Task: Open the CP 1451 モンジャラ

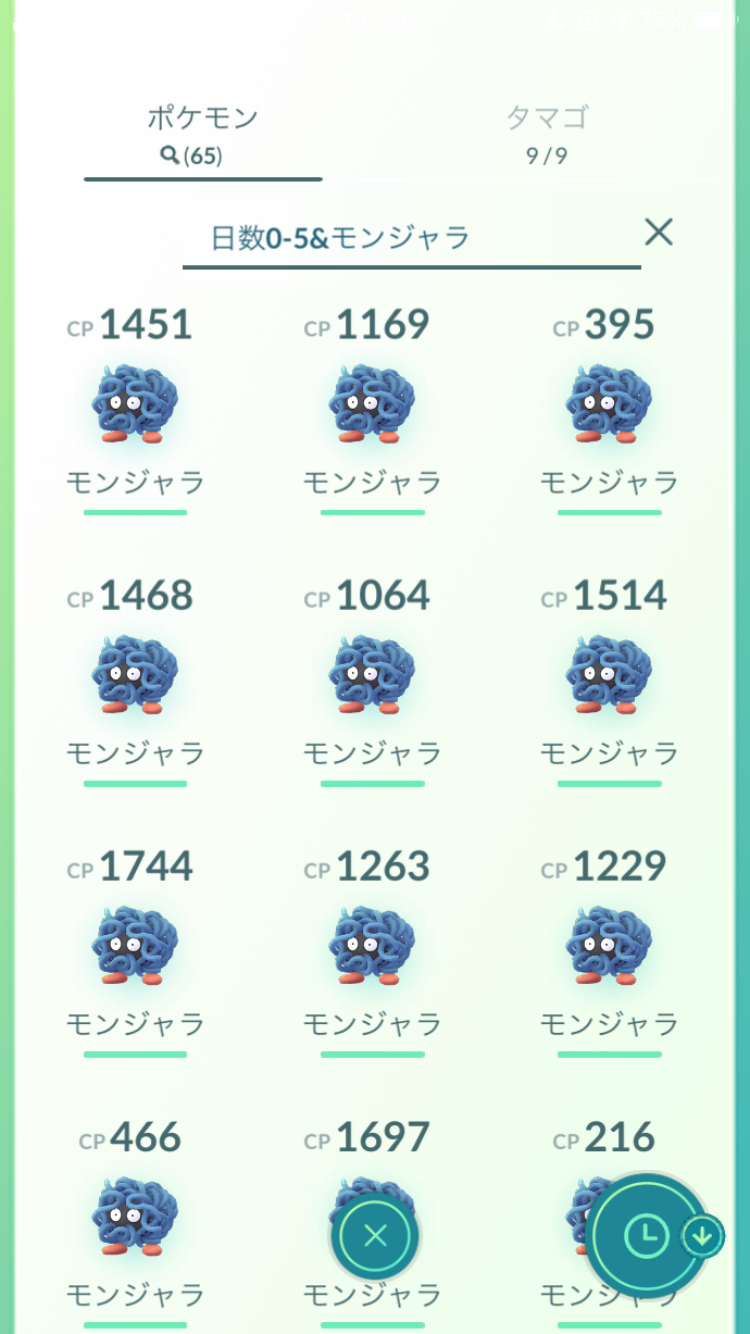Action: tap(135, 405)
